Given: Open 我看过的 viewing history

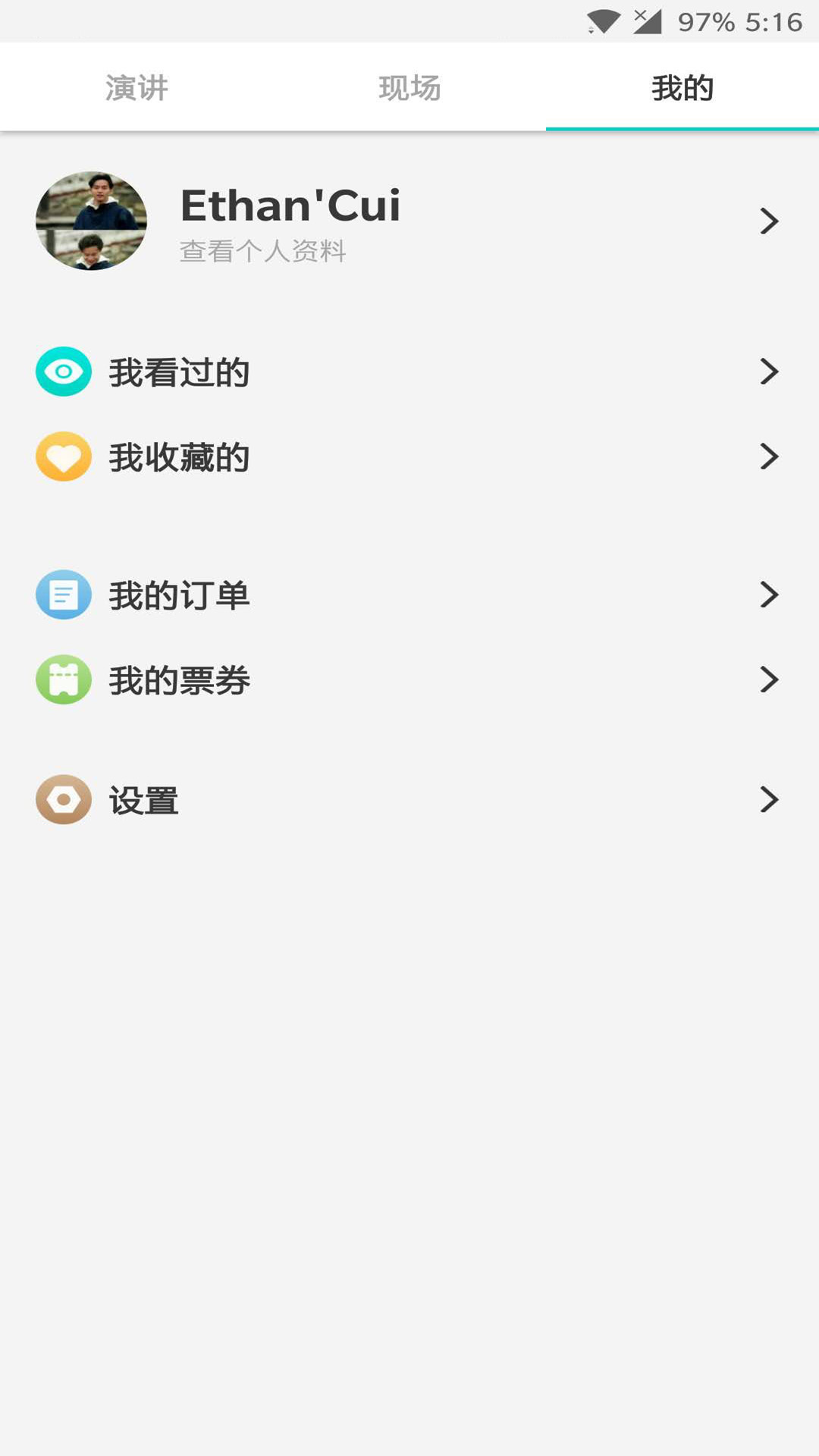Looking at the screenshot, I should [409, 372].
